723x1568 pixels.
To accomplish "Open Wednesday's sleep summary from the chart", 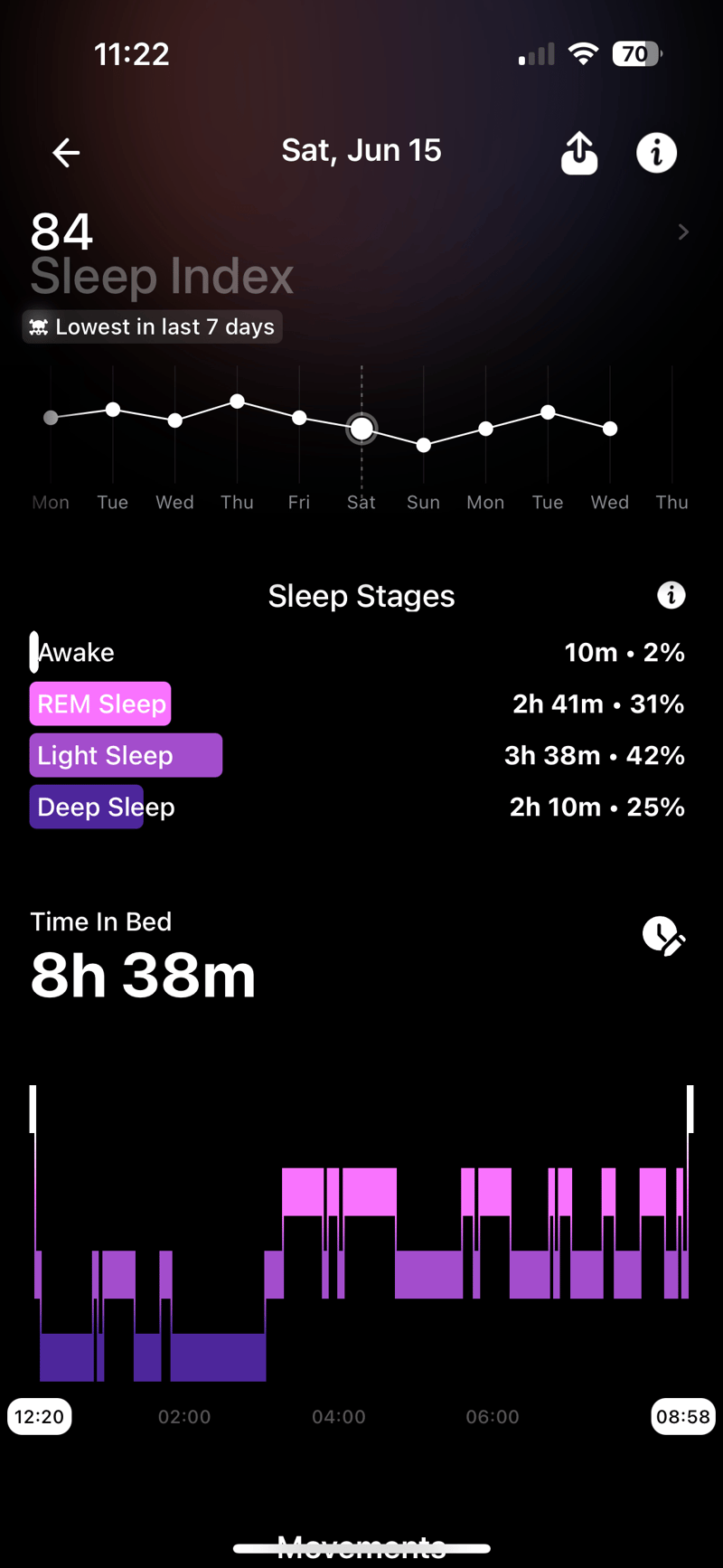I will pyautogui.click(x=610, y=428).
